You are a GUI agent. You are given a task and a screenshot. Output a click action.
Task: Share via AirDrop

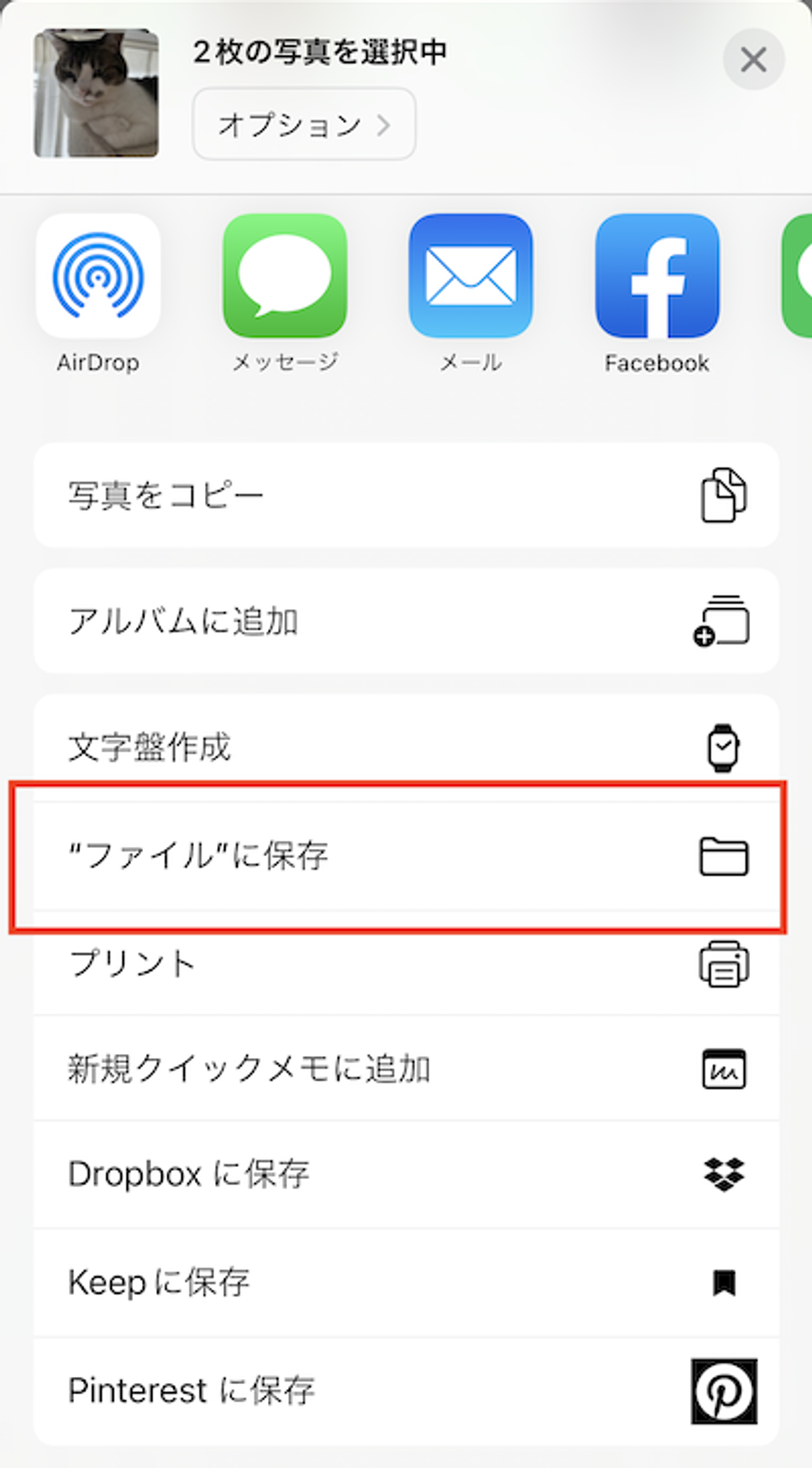(98, 277)
